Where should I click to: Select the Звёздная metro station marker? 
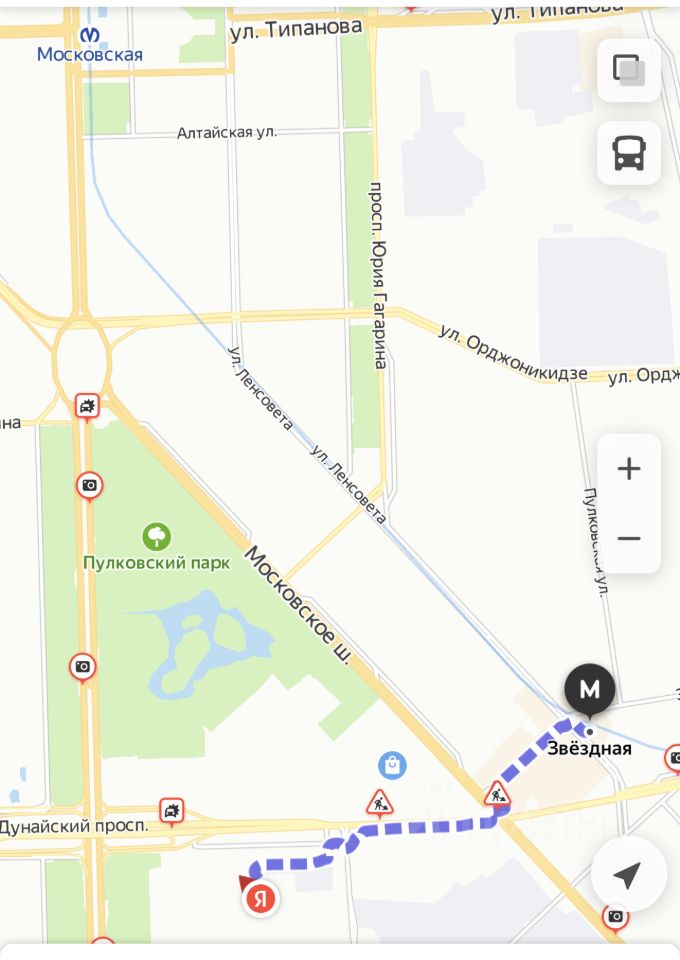click(x=589, y=690)
